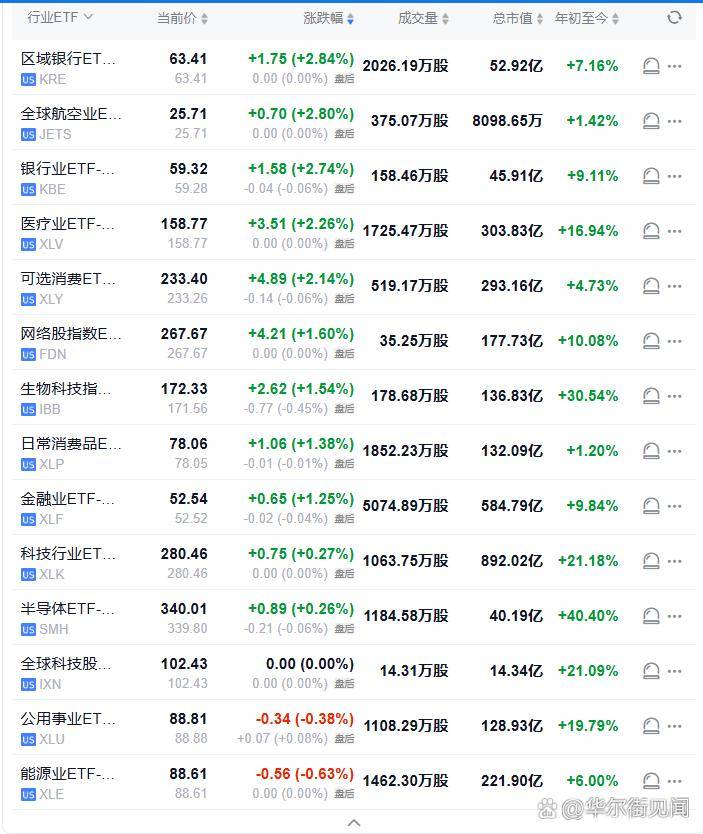Open more options for XLU
The image size is (703, 834).
pos(675,726)
